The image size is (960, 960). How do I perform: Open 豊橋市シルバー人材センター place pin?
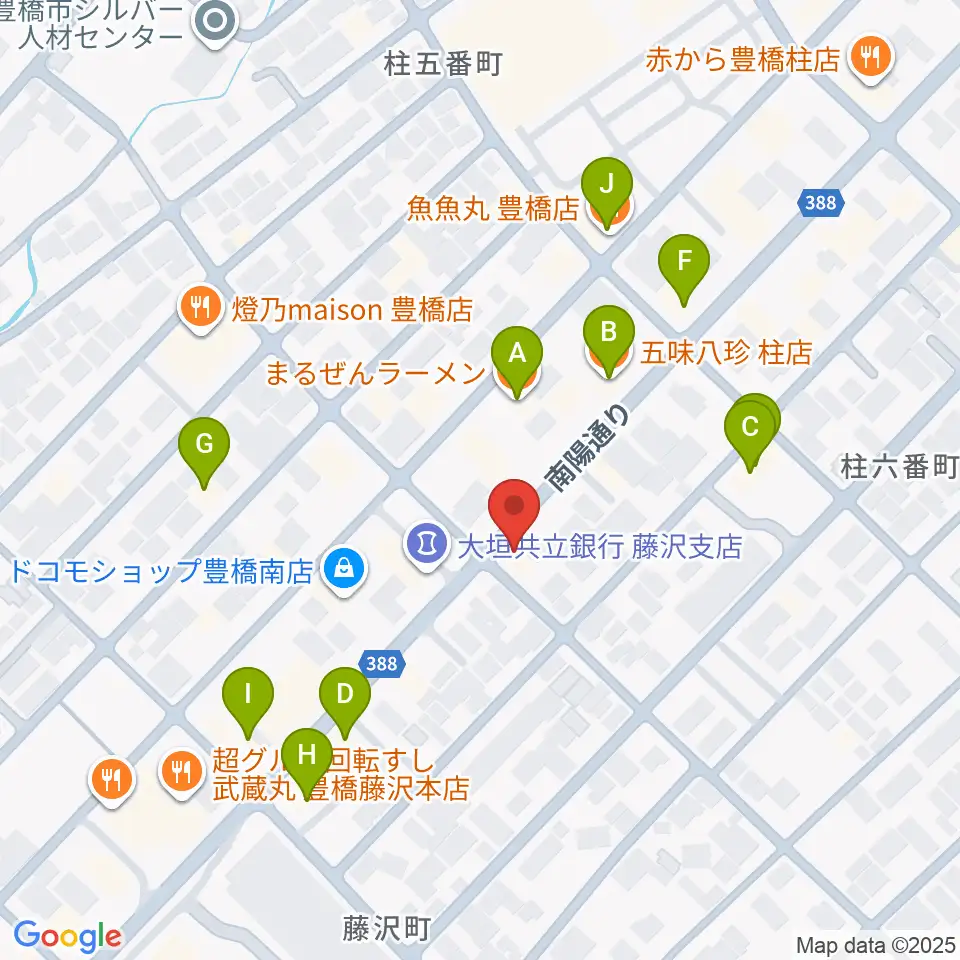point(213,22)
